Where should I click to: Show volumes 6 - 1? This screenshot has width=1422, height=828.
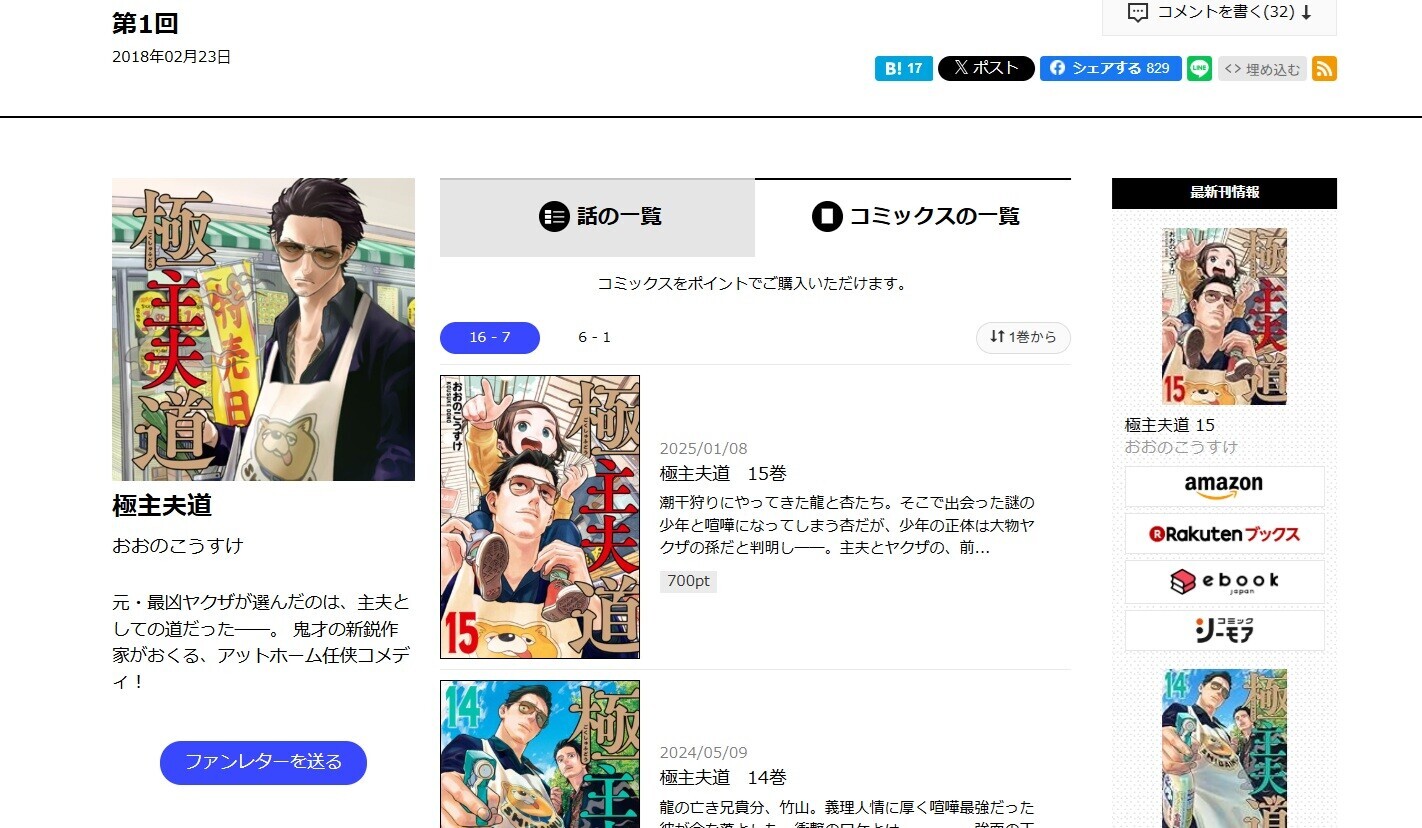point(594,338)
